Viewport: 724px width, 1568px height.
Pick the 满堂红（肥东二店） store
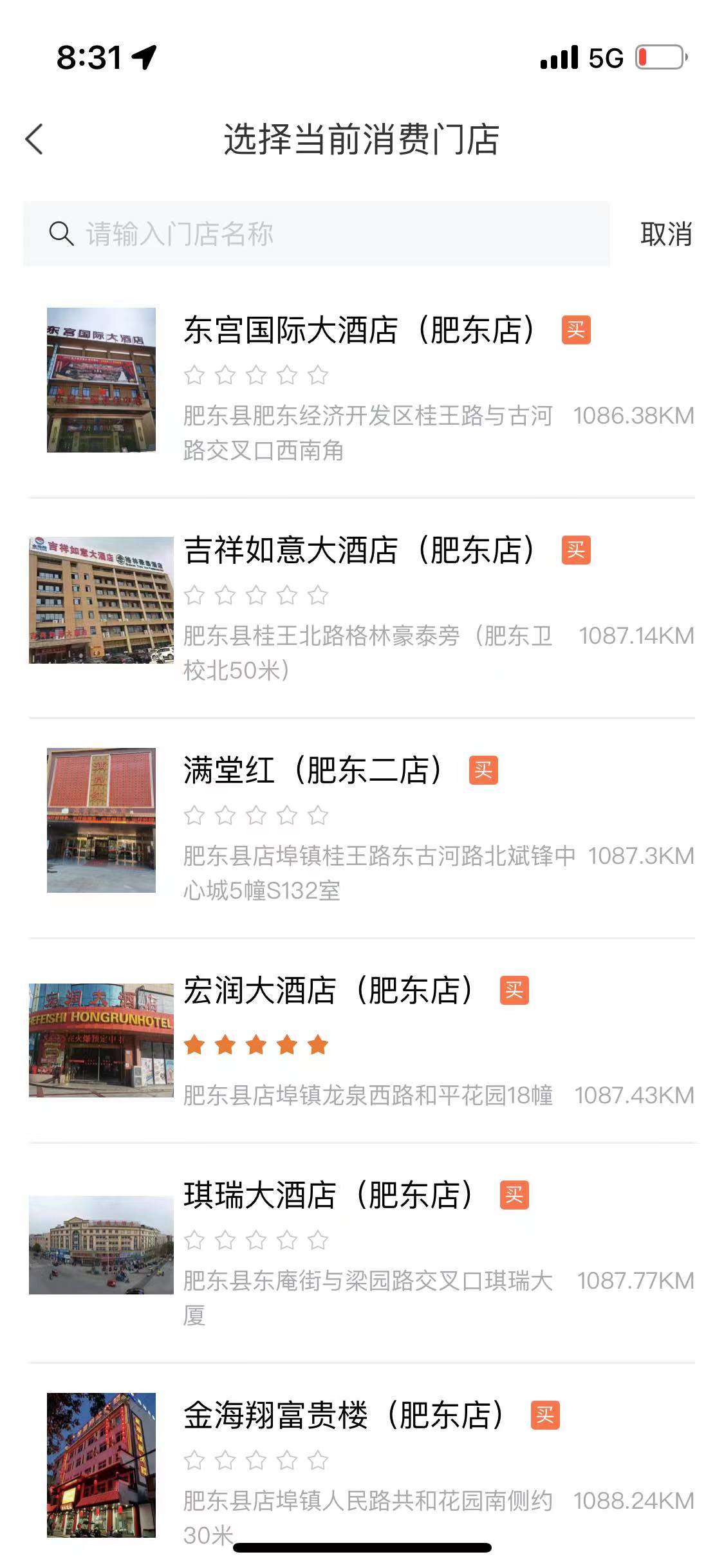tap(313, 770)
